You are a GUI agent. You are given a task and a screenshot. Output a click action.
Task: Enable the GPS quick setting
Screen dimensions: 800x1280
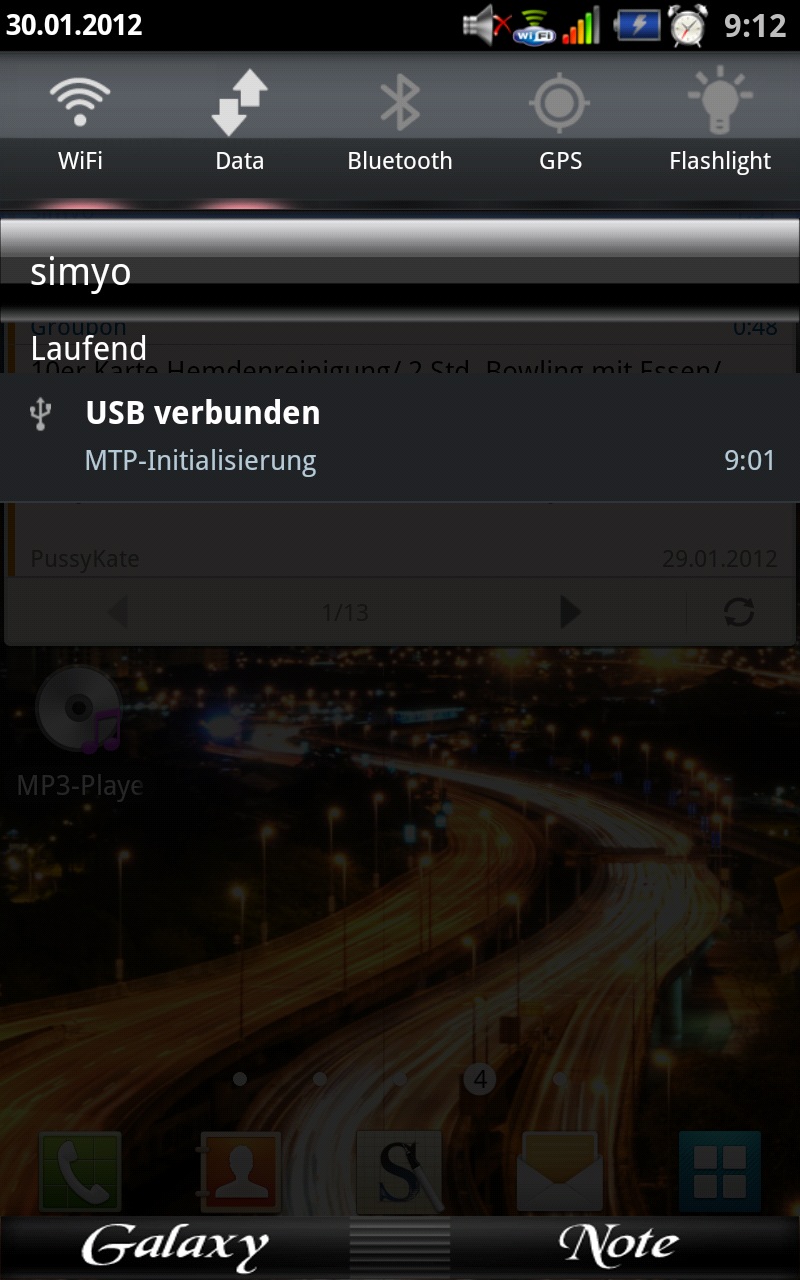(560, 124)
